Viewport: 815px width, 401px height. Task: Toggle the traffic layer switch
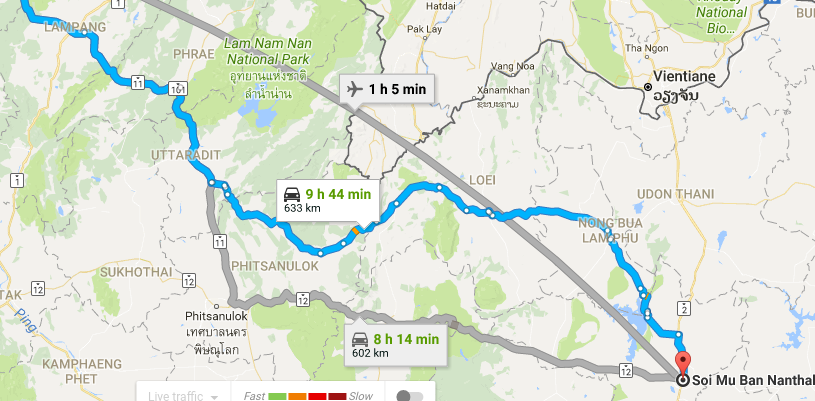pos(409,396)
